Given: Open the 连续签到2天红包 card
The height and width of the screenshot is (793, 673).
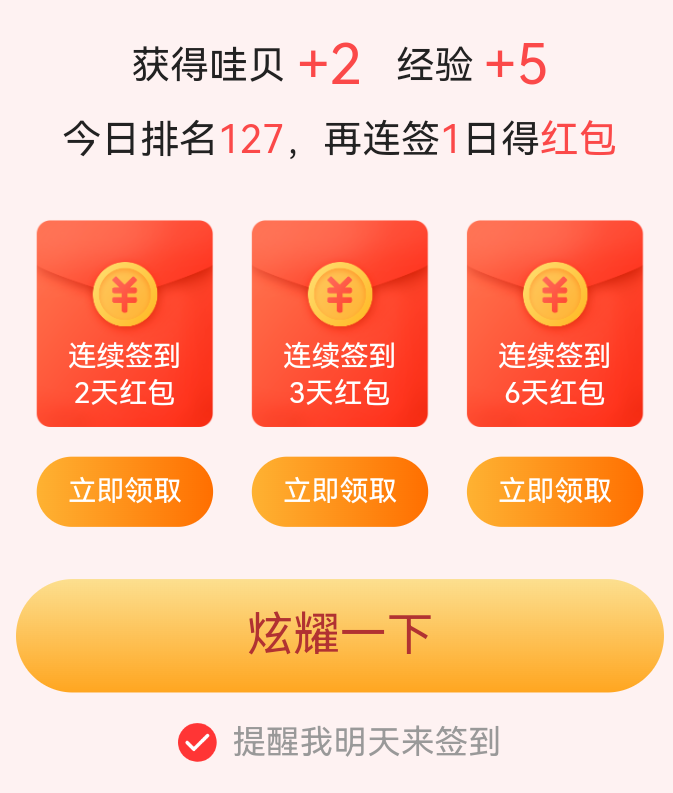Looking at the screenshot, I should [125, 324].
